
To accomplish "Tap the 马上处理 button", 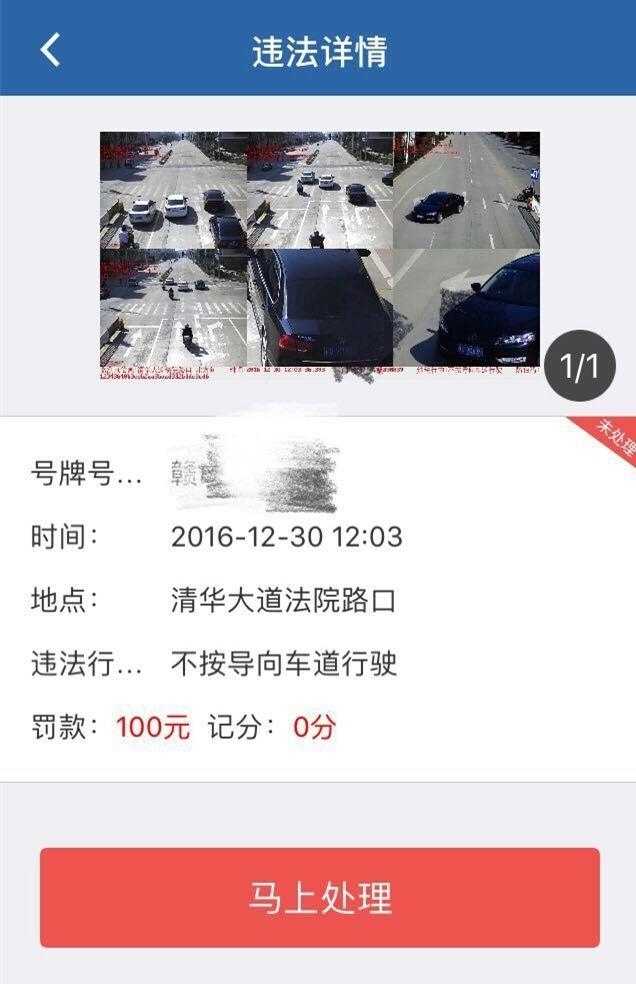I will [x=319, y=897].
